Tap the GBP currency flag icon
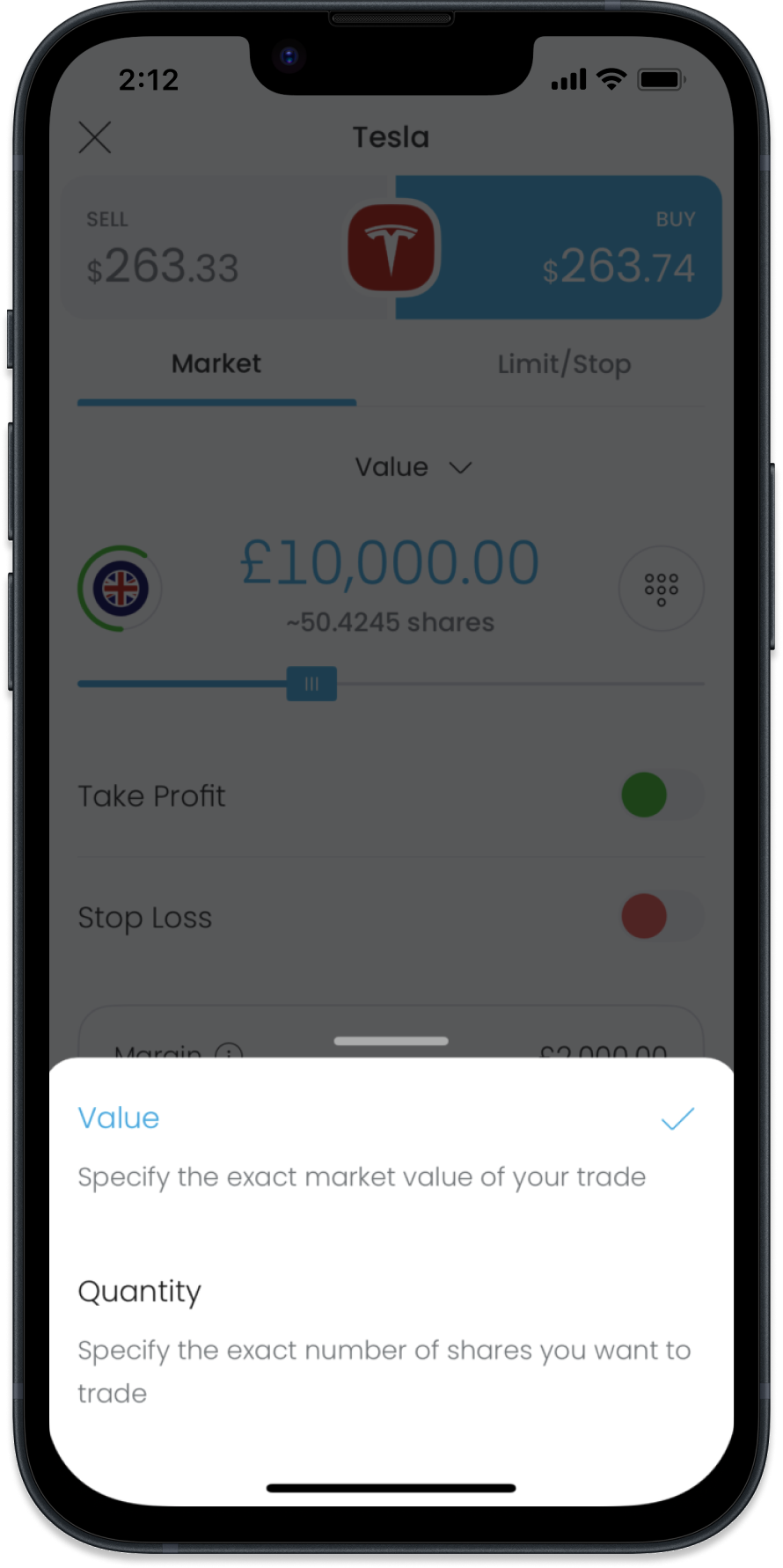783x1568 pixels. coord(121,589)
